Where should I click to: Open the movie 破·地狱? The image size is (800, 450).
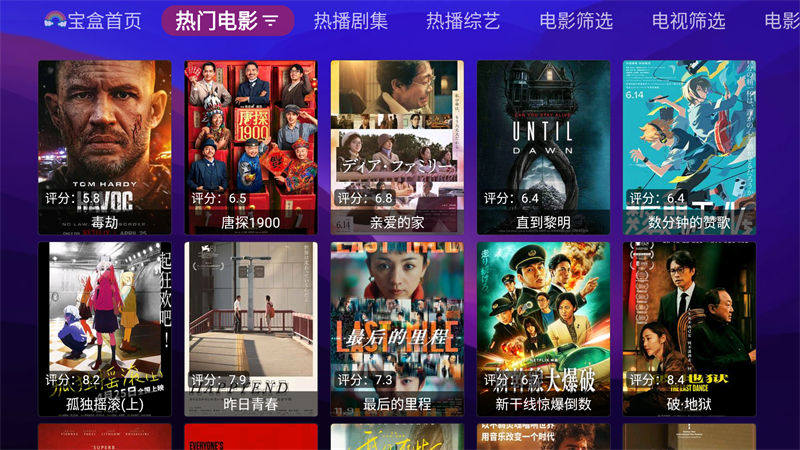(x=689, y=328)
